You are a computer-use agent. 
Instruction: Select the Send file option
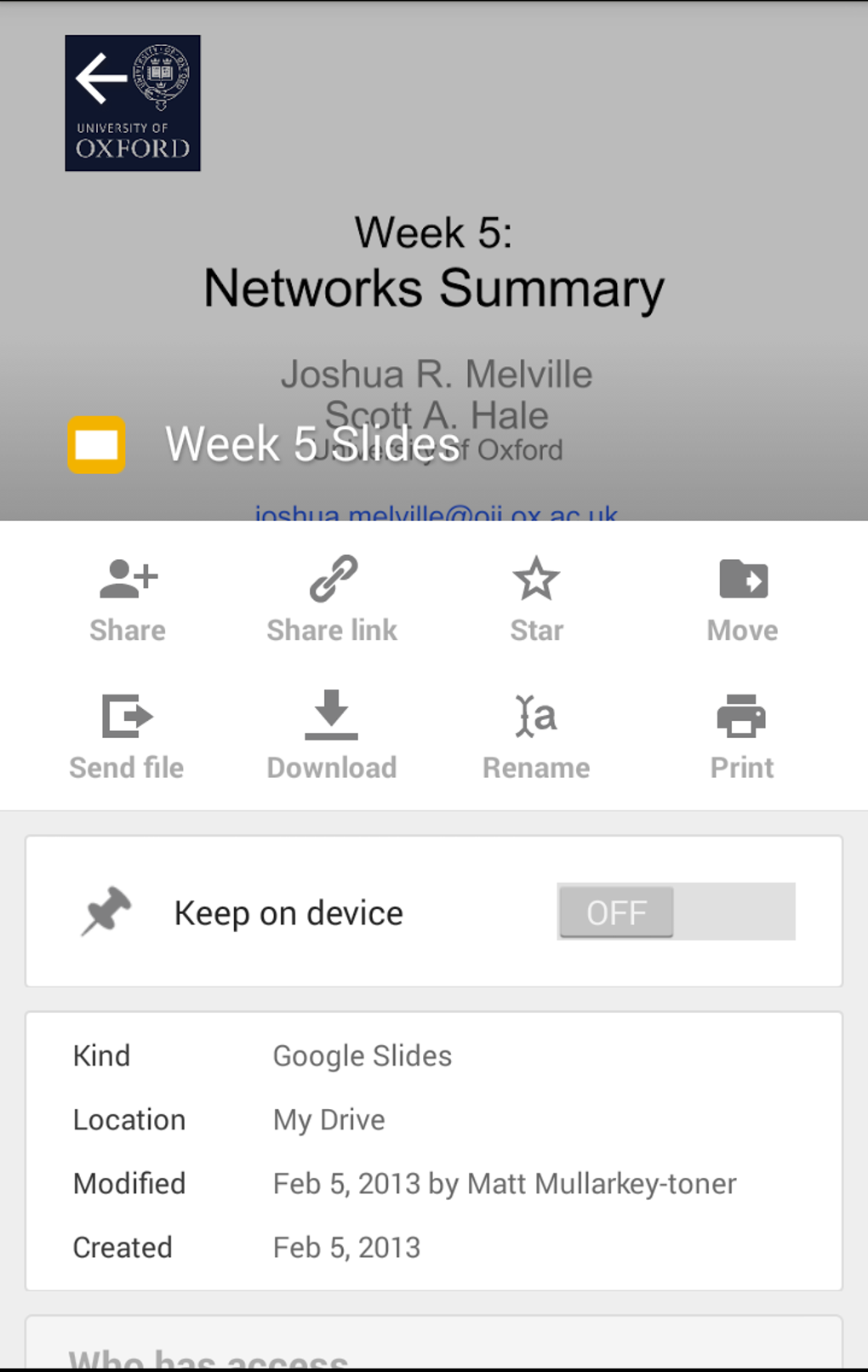[x=127, y=736]
